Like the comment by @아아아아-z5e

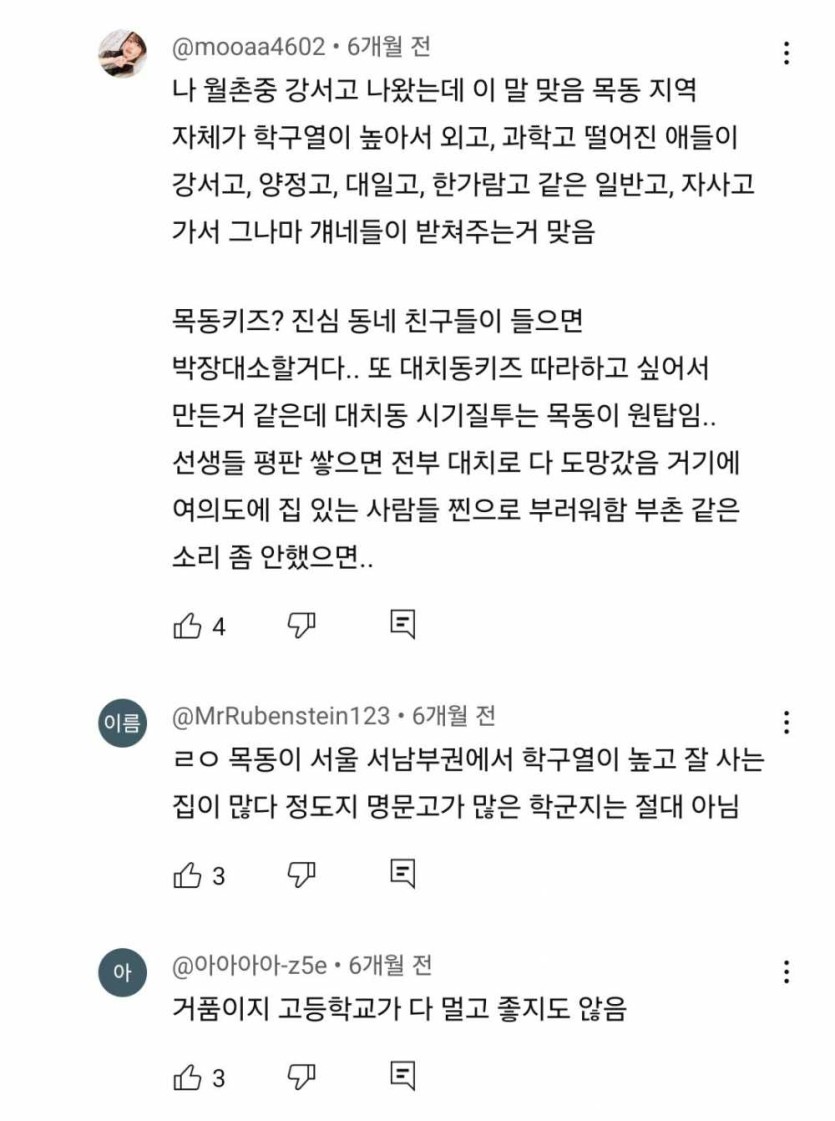(188, 1078)
